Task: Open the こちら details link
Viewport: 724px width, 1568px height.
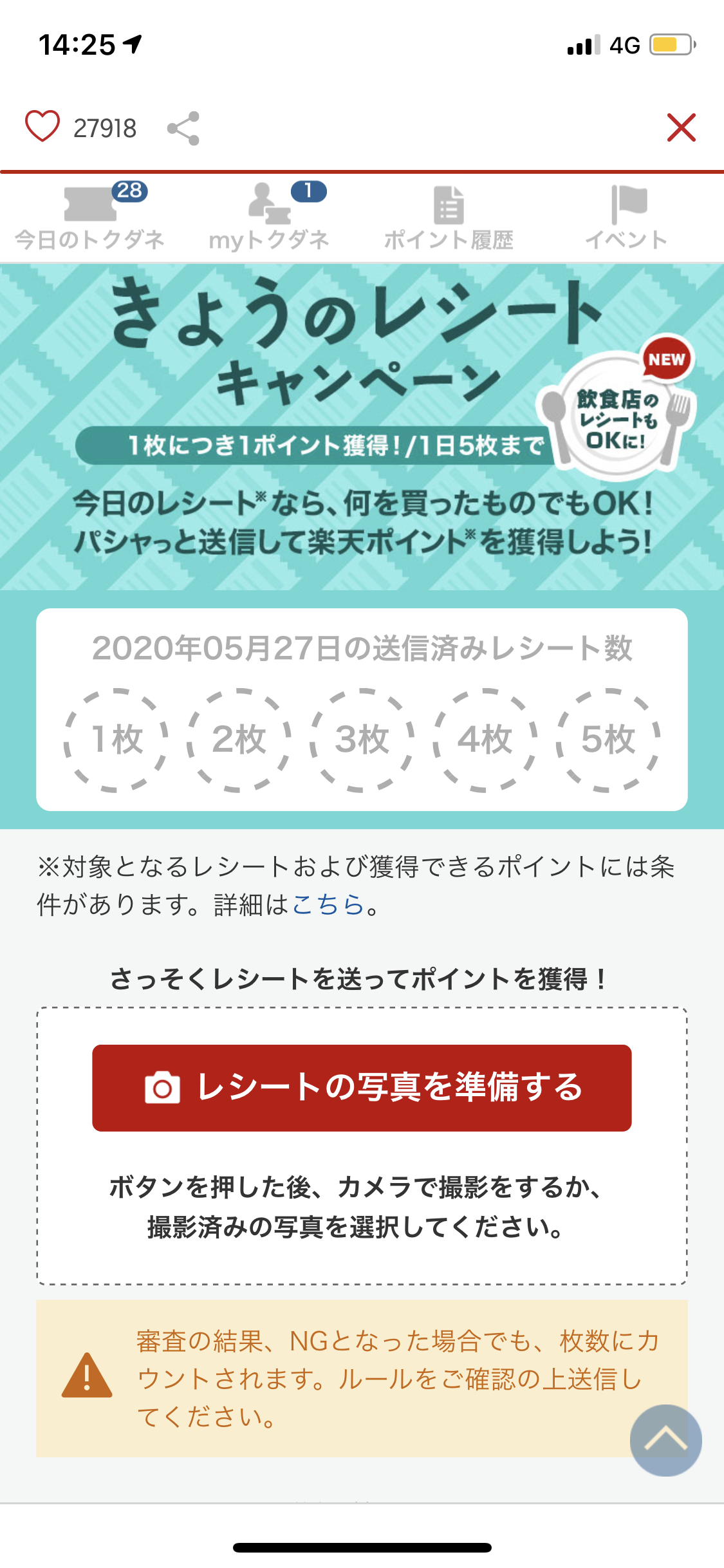Action: tap(329, 904)
